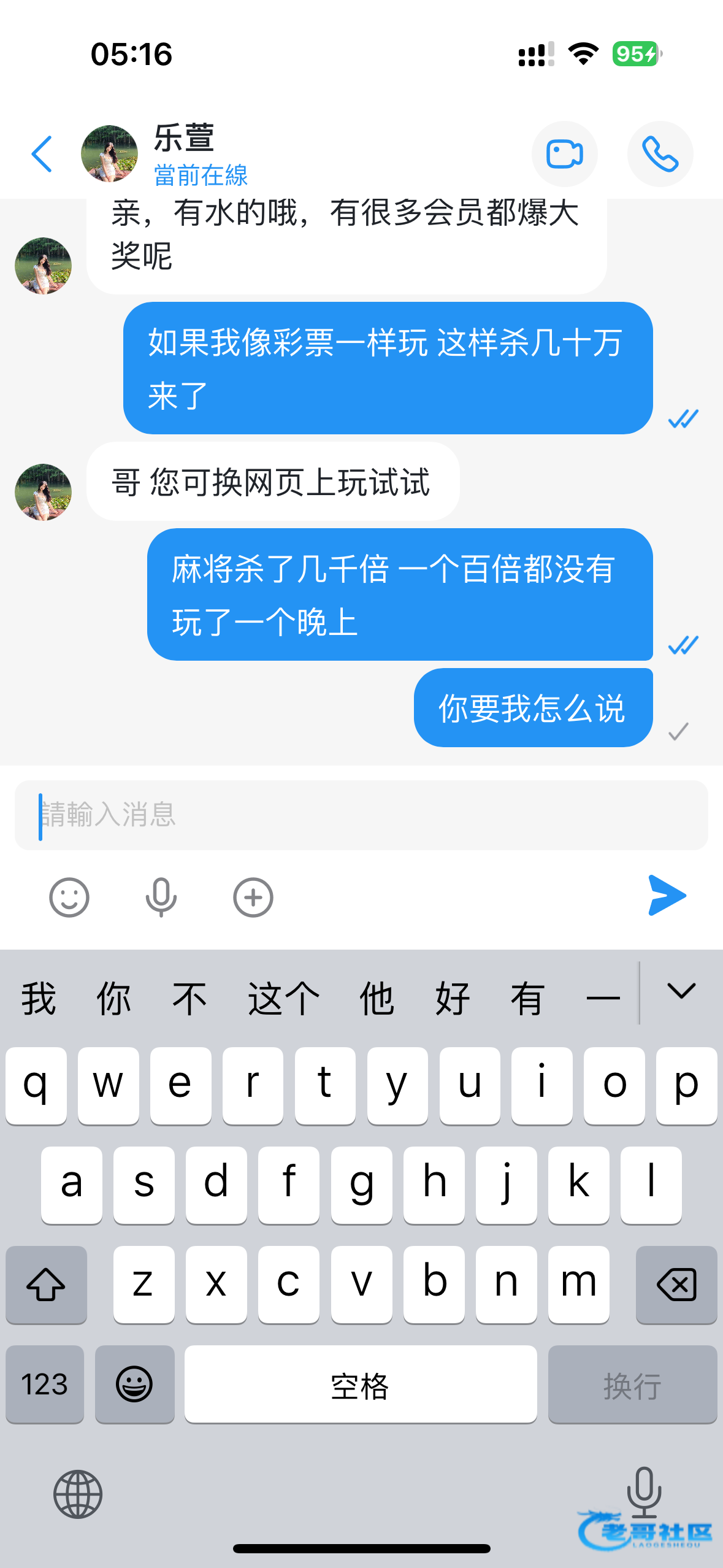Send the message with the blue arrow
Viewport: 723px width, 1568px height.
click(x=667, y=896)
